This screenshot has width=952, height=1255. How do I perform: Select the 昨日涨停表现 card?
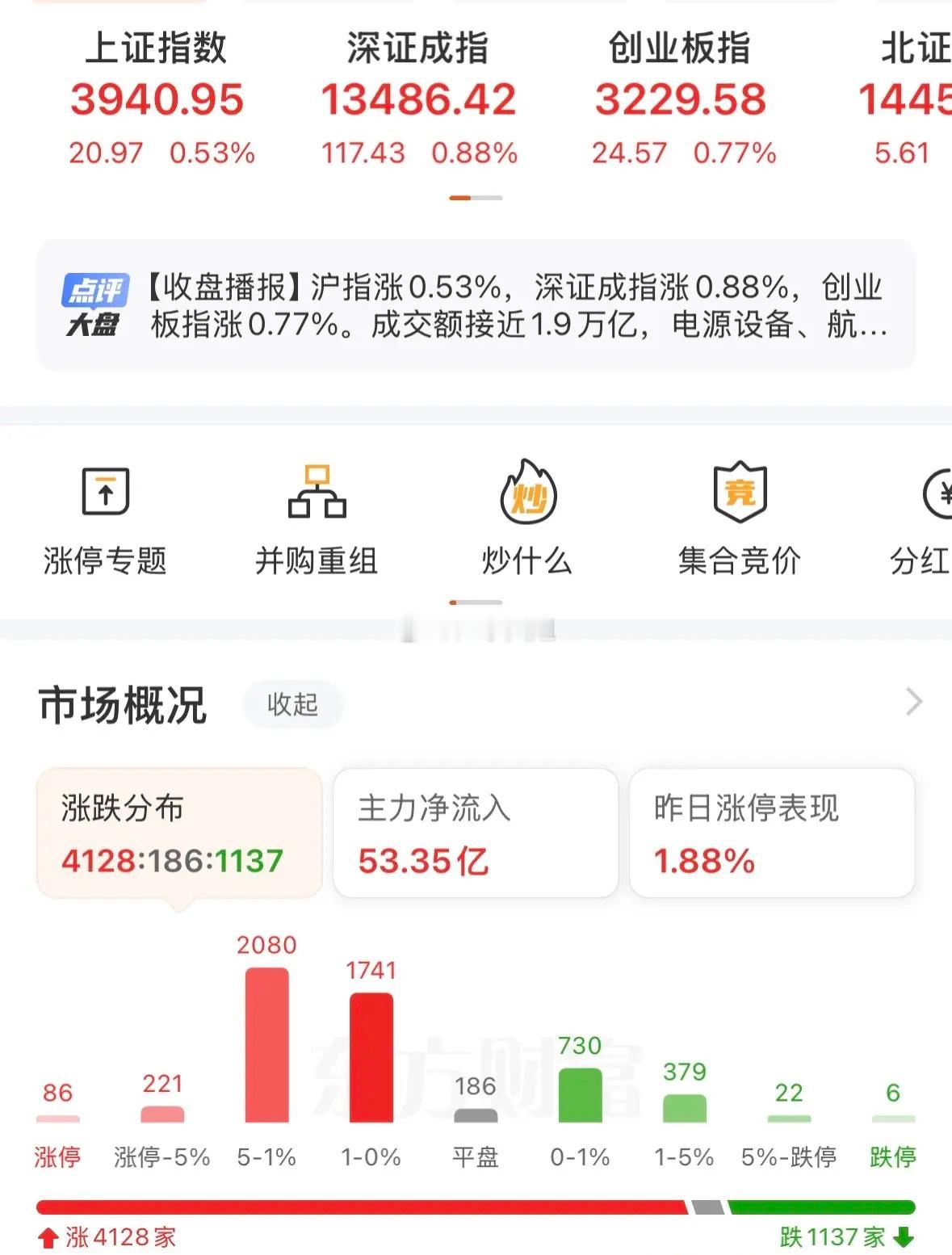(x=771, y=832)
